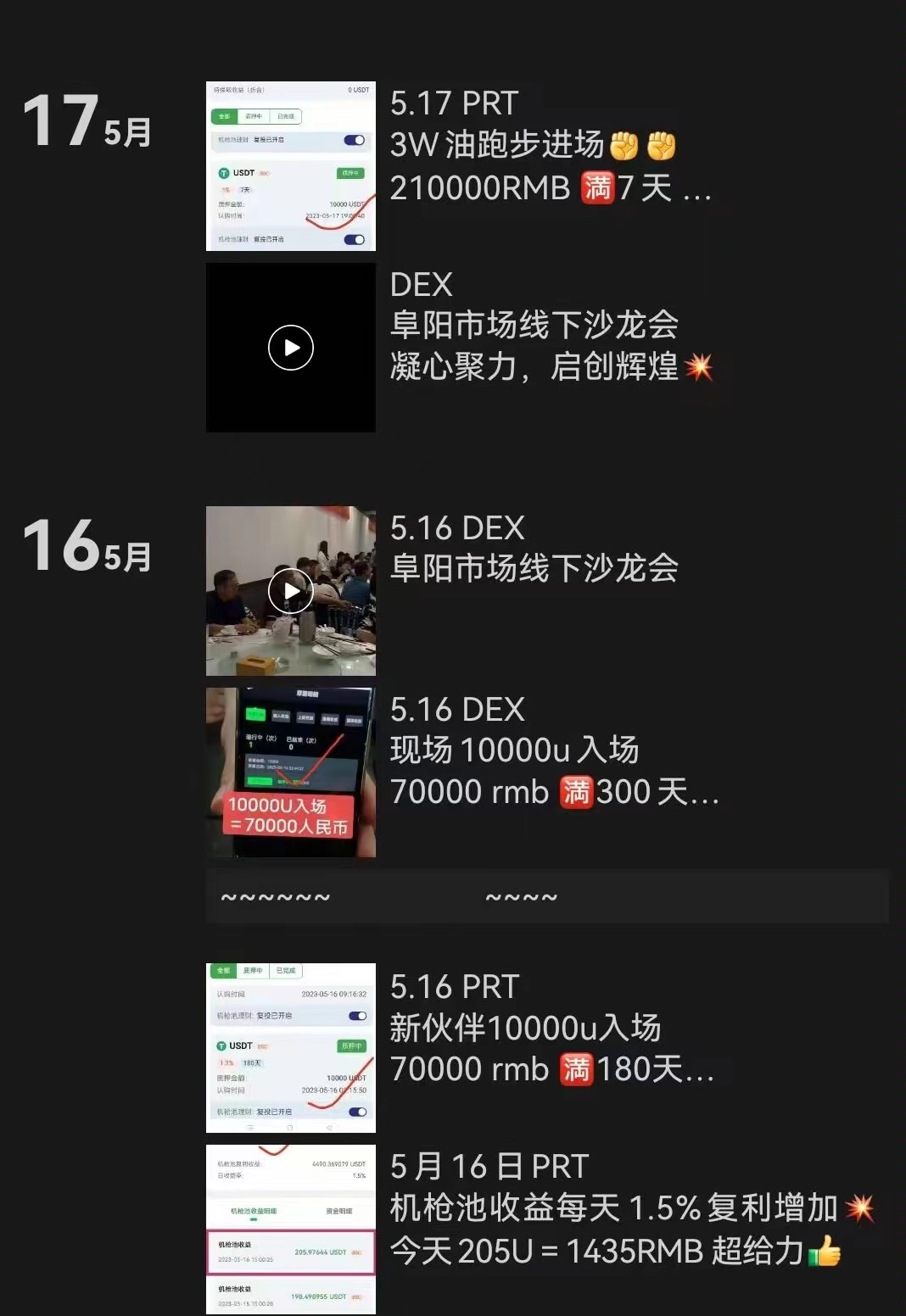The image size is (906, 1316).
Task: Open the 现场10000u入场 photo post
Action: (x=290, y=772)
